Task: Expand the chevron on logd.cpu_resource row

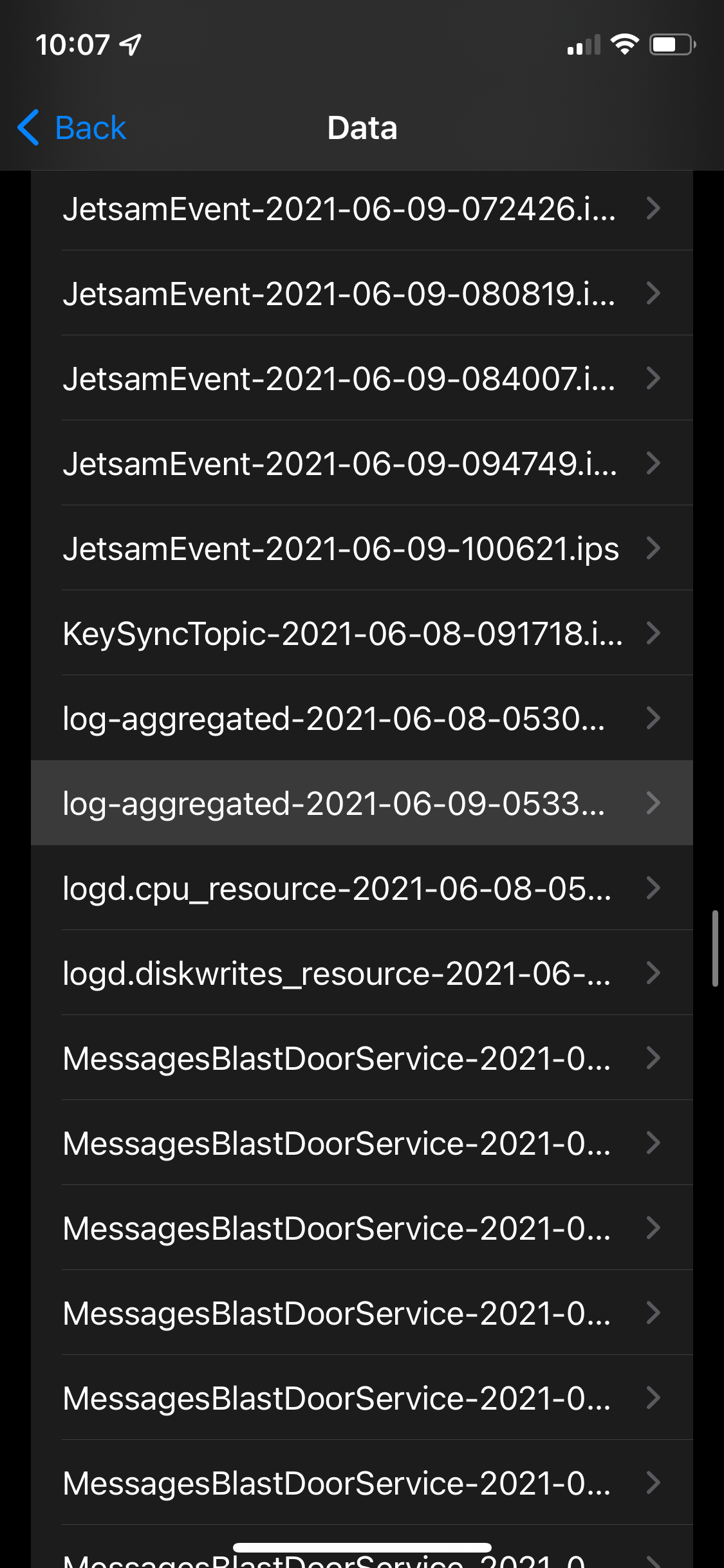Action: click(654, 888)
